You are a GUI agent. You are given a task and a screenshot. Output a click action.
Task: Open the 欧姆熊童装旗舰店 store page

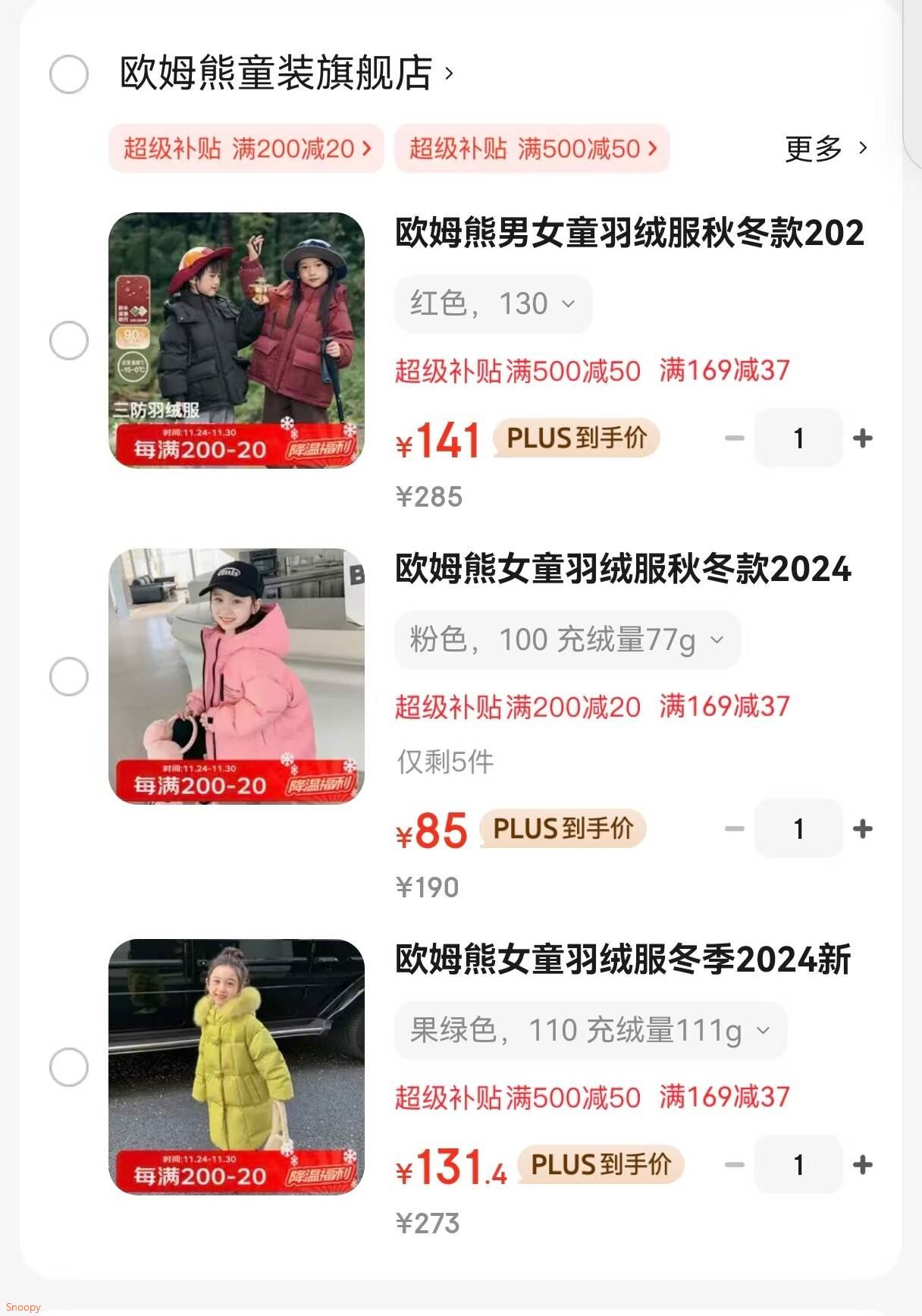tap(277, 74)
